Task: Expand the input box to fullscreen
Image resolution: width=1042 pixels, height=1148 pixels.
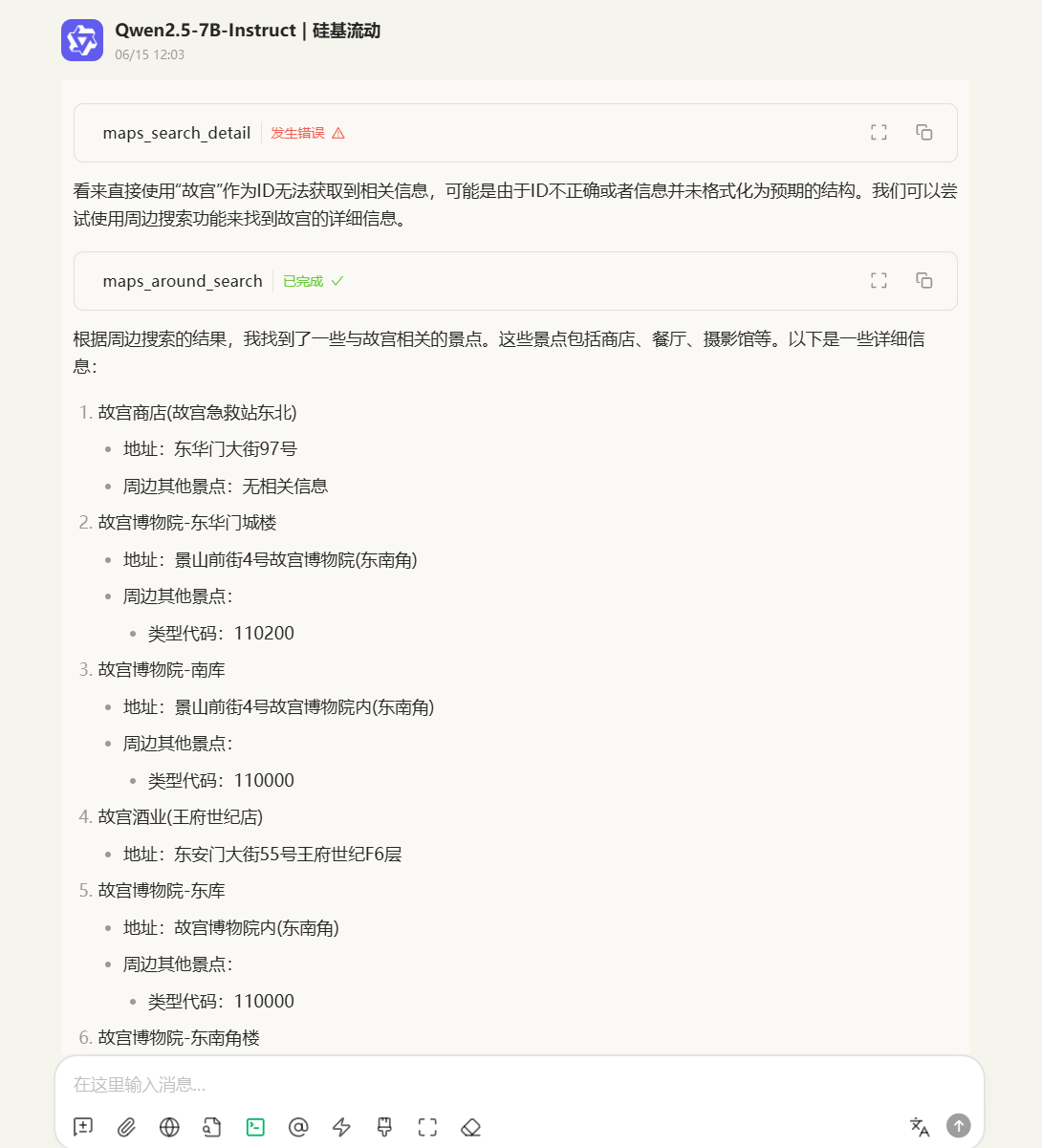Action: [427, 1127]
